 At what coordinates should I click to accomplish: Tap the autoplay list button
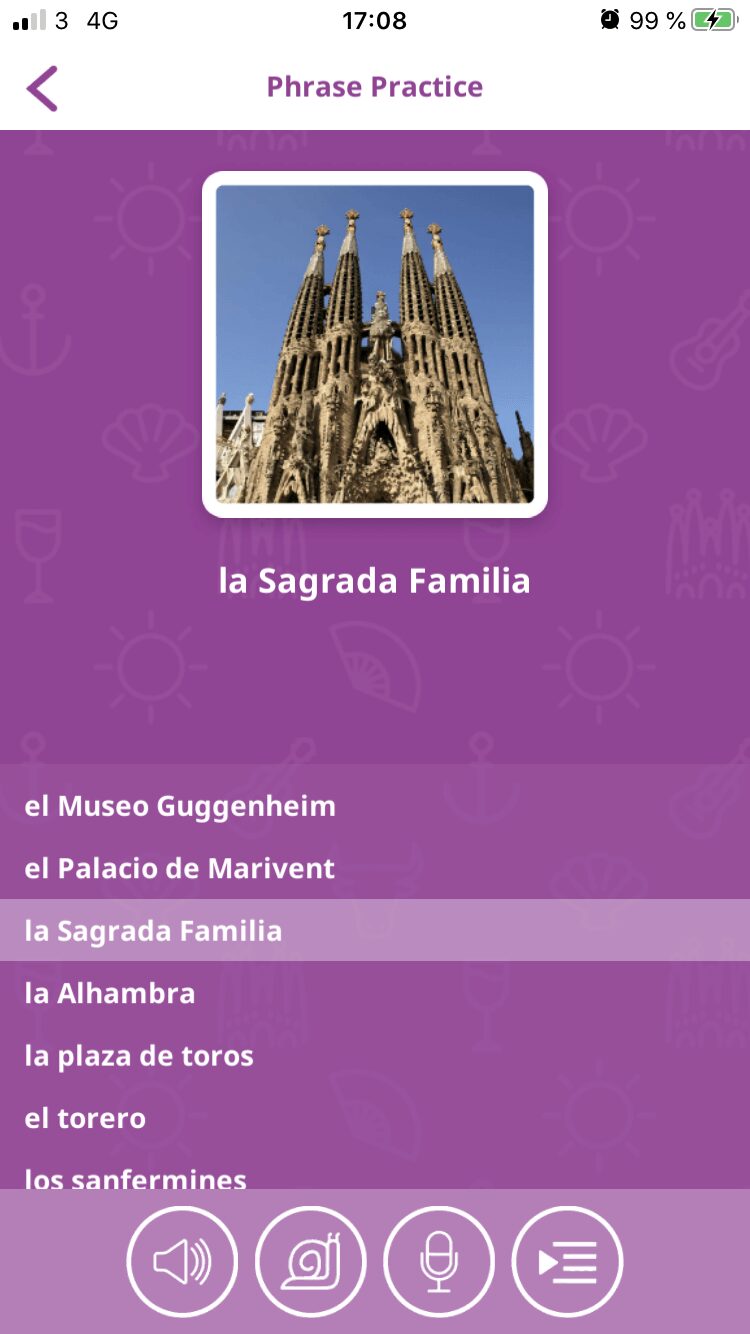tap(567, 1262)
